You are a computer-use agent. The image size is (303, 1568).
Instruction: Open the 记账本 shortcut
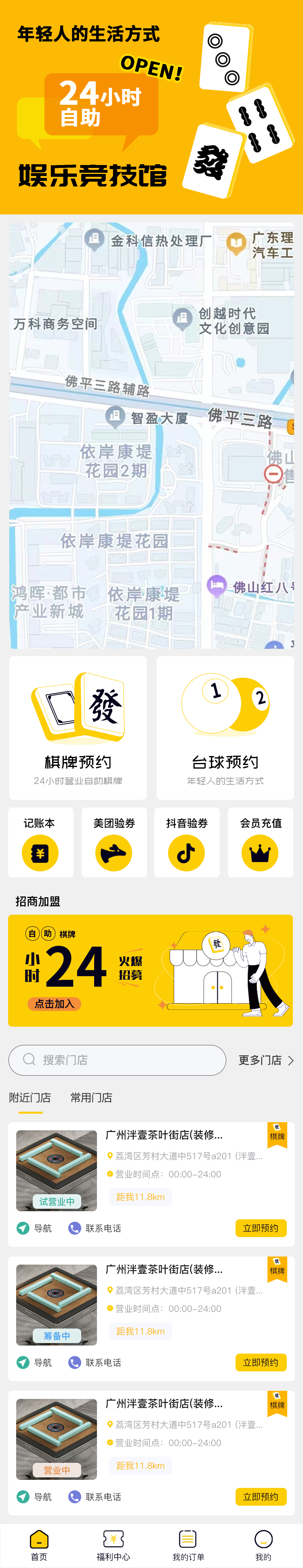(40, 842)
